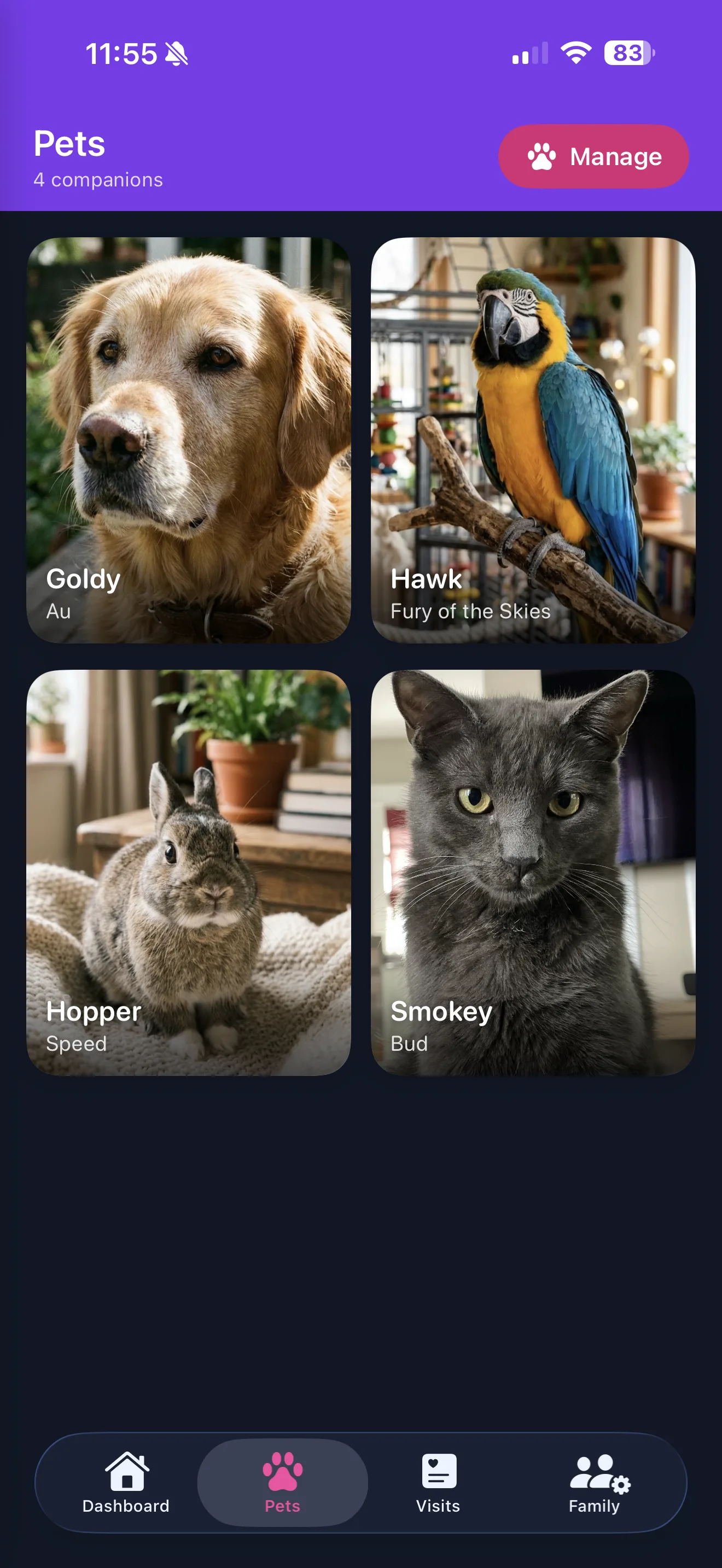The width and height of the screenshot is (722, 1568).
Task: Tap the Pets heading text
Action: point(69,144)
